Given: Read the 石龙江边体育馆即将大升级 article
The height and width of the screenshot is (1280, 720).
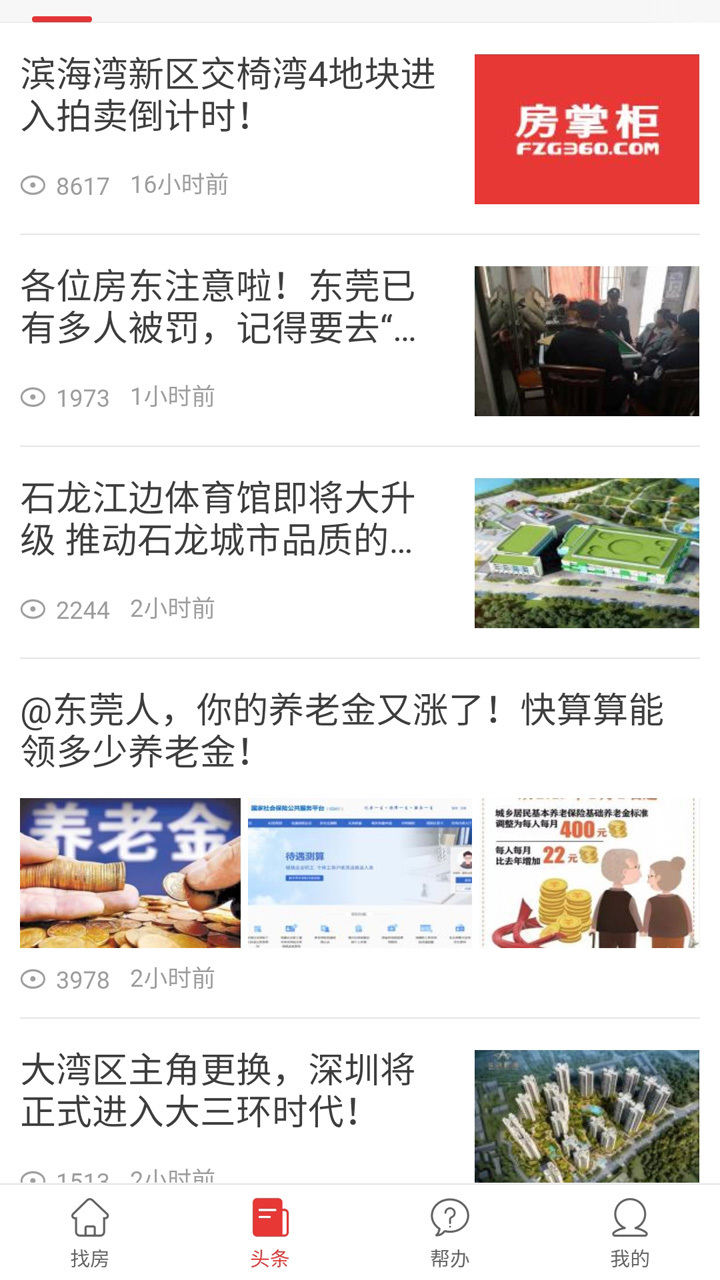Looking at the screenshot, I should click(x=218, y=520).
